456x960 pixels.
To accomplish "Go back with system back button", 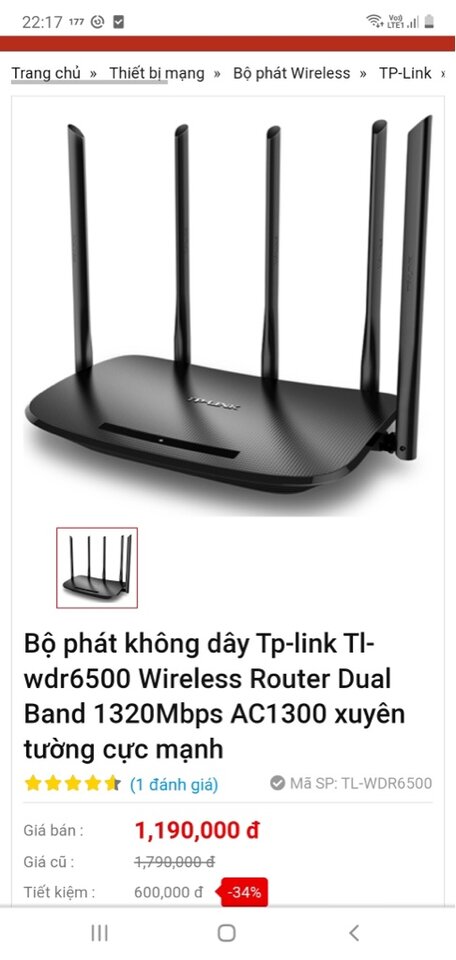I will [x=354, y=932].
